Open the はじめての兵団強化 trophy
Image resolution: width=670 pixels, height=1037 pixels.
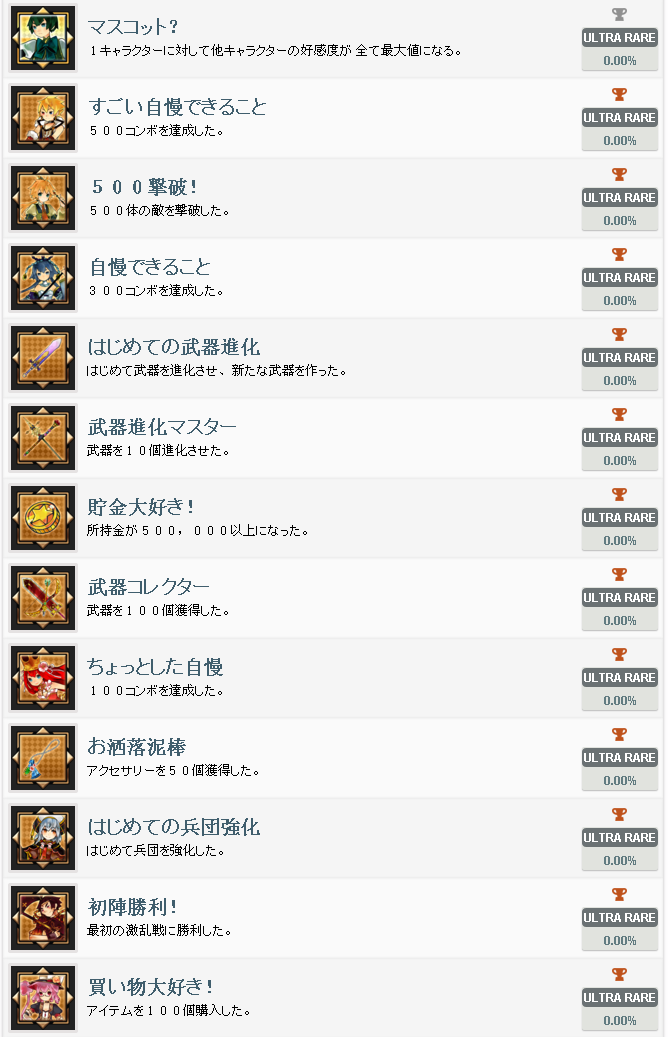click(173, 827)
